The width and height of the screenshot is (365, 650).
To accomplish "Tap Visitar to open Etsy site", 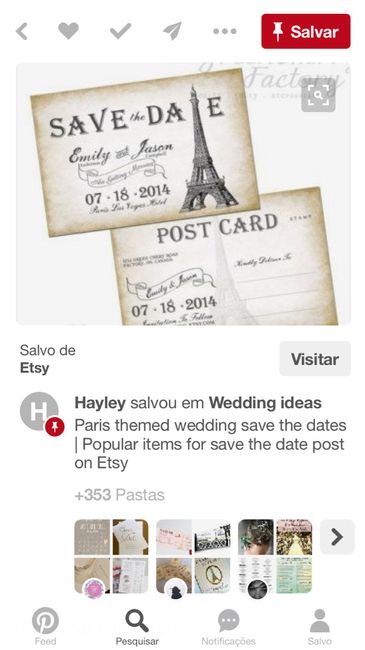I will [x=315, y=359].
